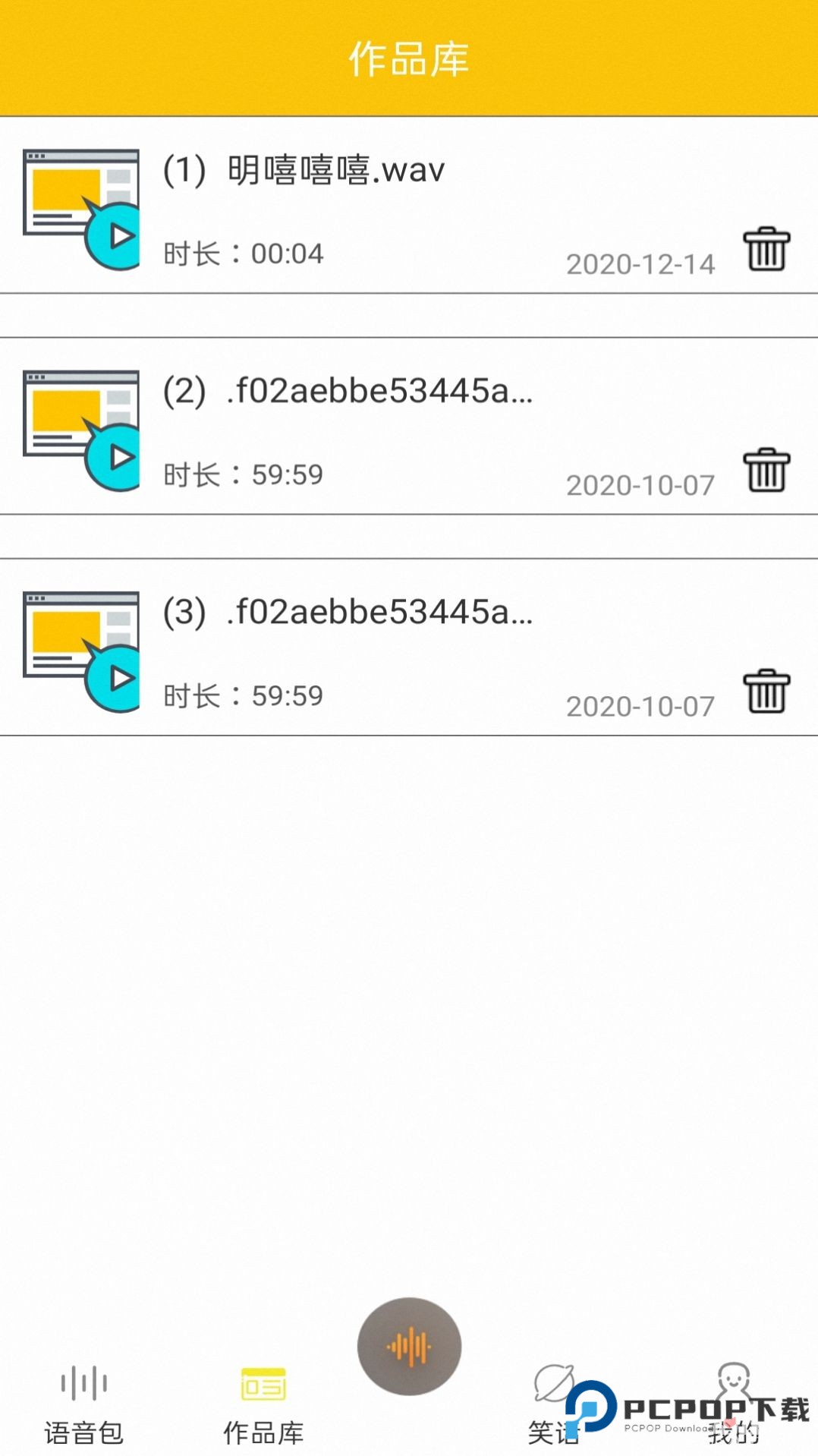Play the third recording in the list
This screenshot has width=818, height=1456.
114,676
